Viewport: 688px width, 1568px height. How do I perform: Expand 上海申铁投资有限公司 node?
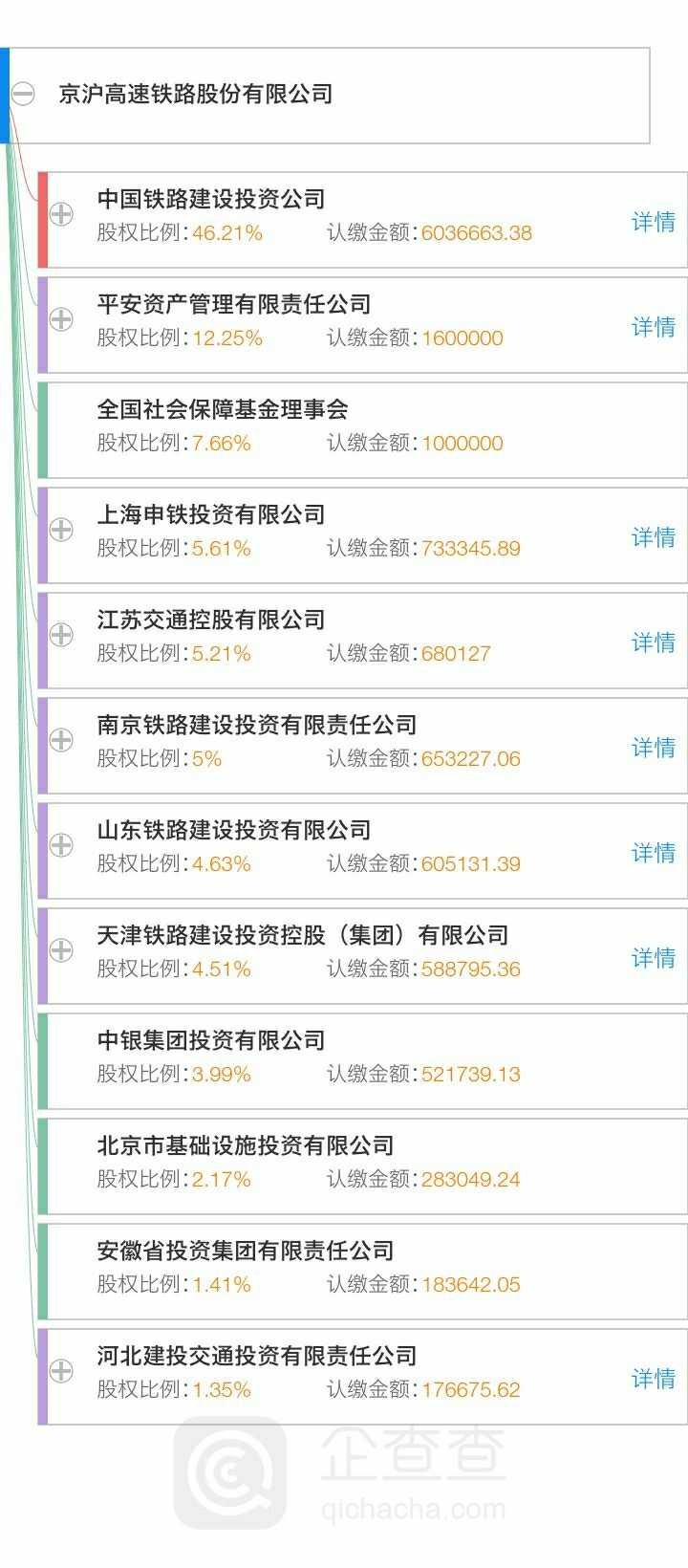click(x=61, y=530)
